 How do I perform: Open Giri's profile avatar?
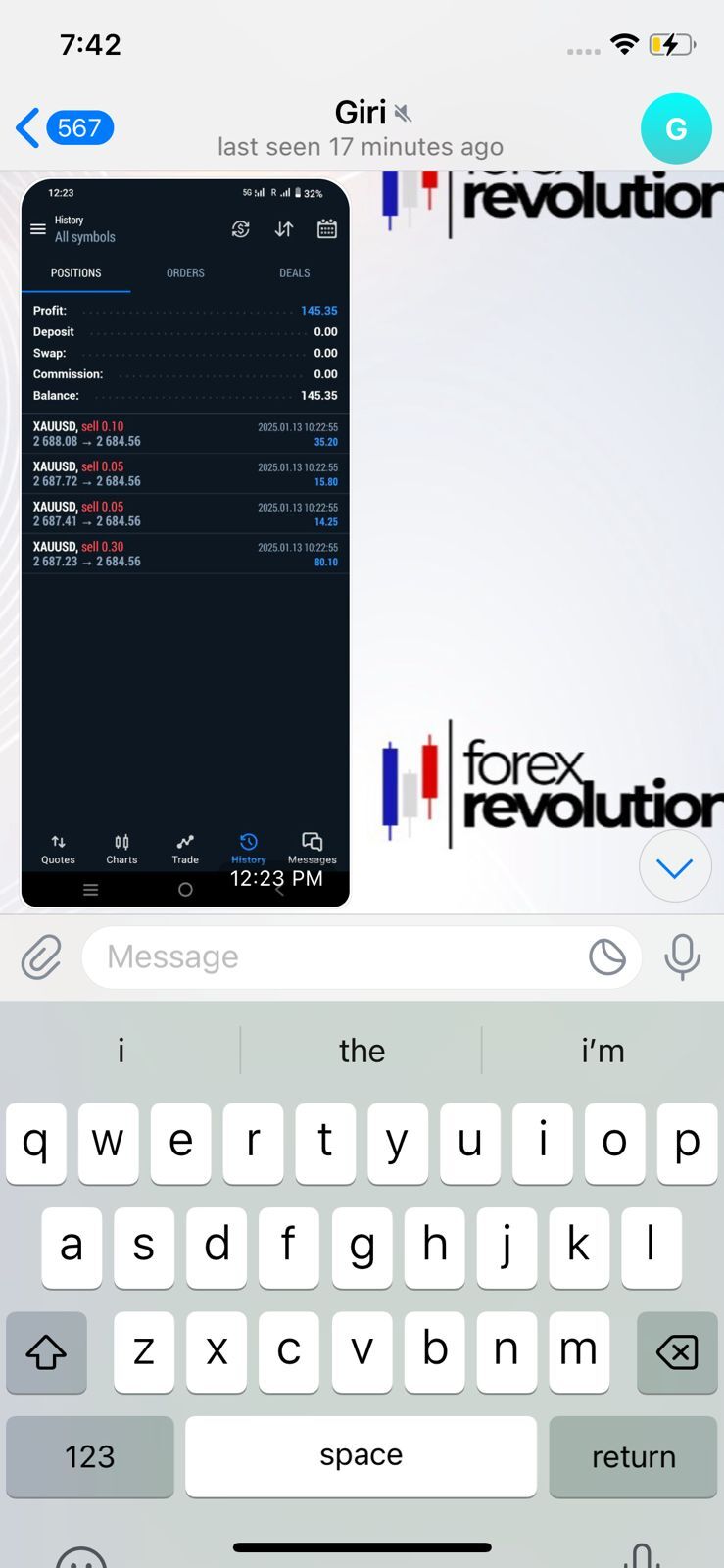[x=675, y=128]
